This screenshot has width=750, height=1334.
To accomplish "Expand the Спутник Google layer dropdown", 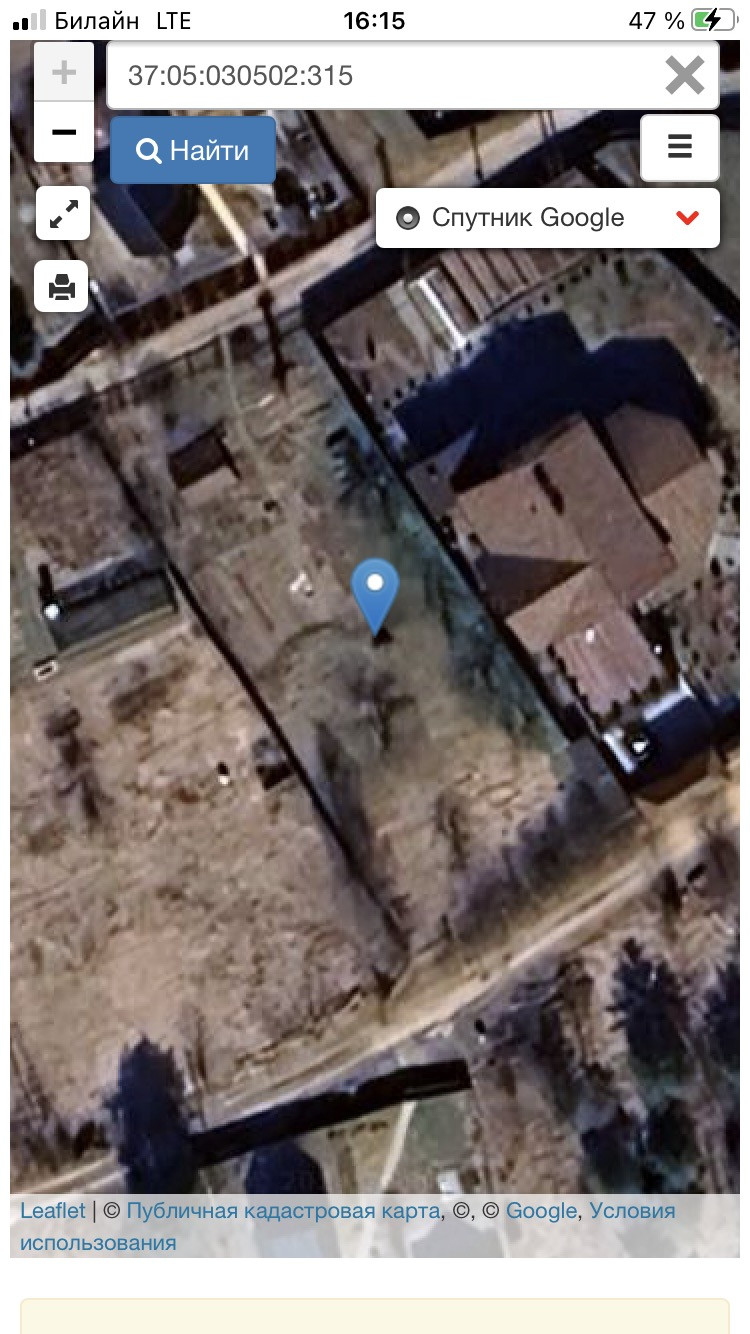I will tap(548, 218).
